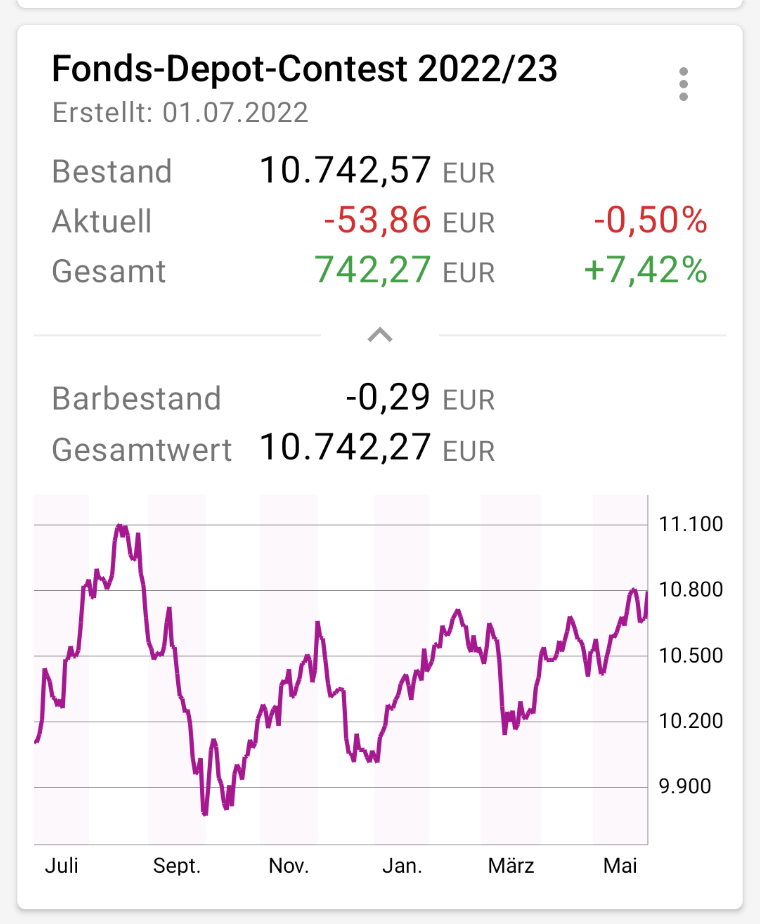760x924 pixels.
Task: Collapse the depot details chevron
Action: coord(380,336)
